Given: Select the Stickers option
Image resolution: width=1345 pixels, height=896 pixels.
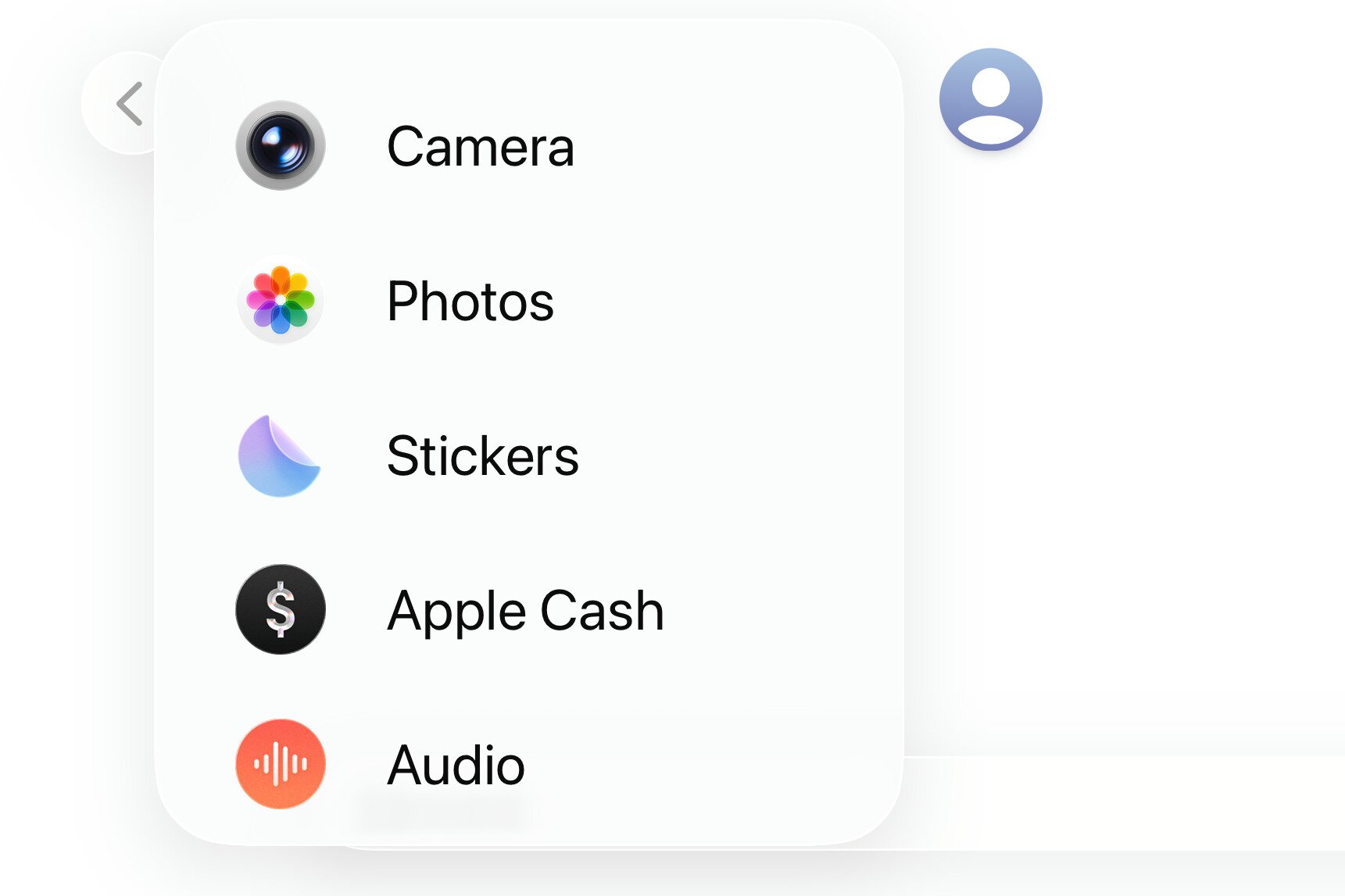Looking at the screenshot, I should (482, 456).
